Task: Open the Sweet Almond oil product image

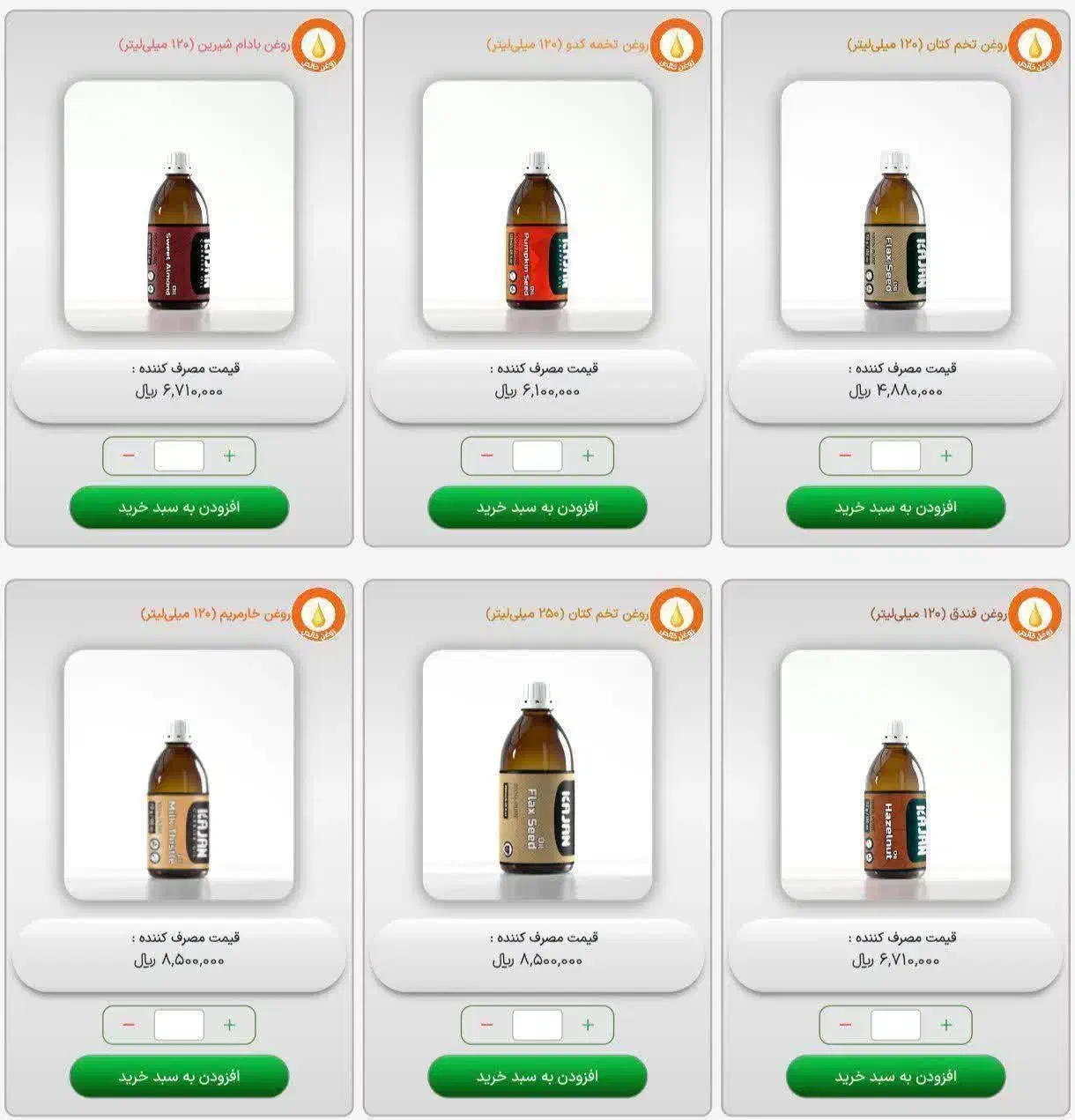Action: 179,206
